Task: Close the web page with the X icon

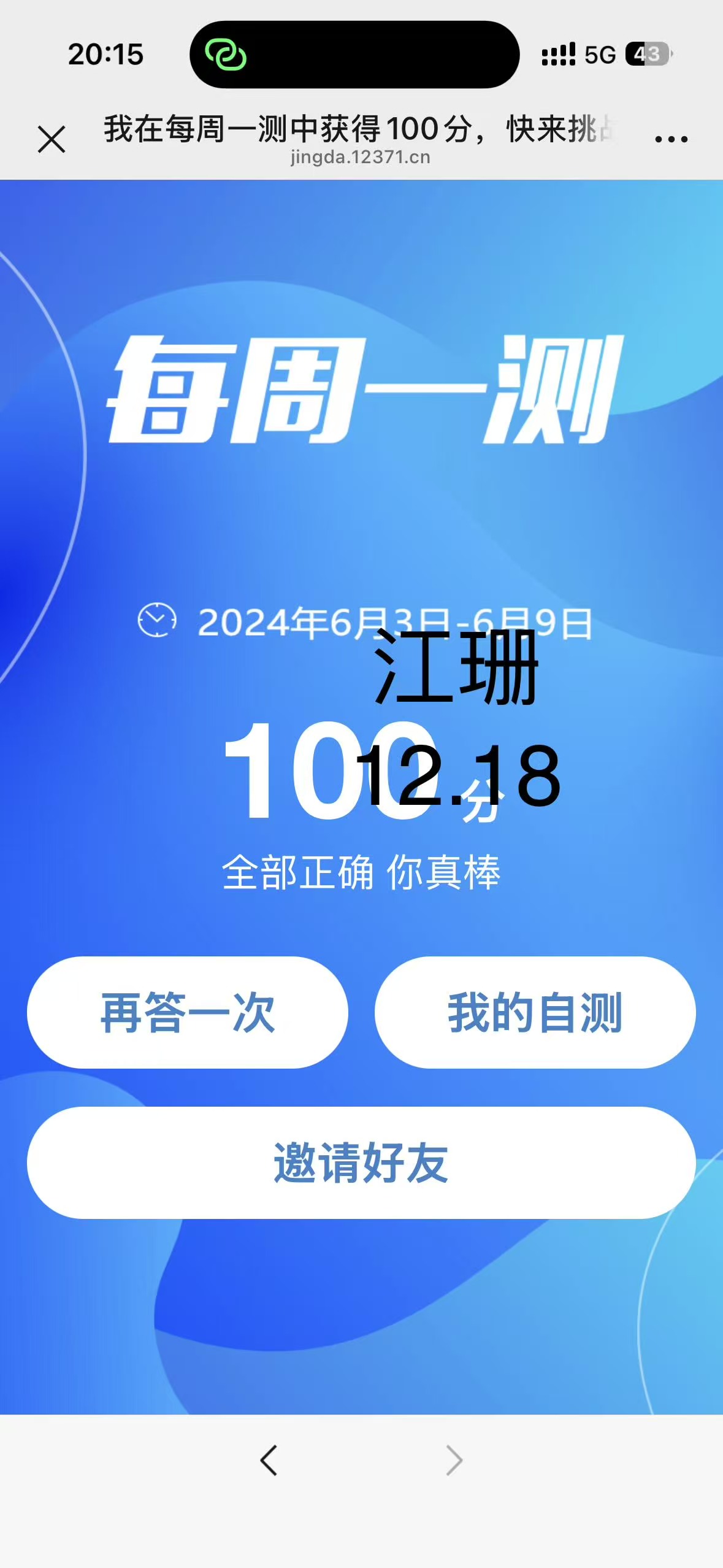Action: [52, 139]
